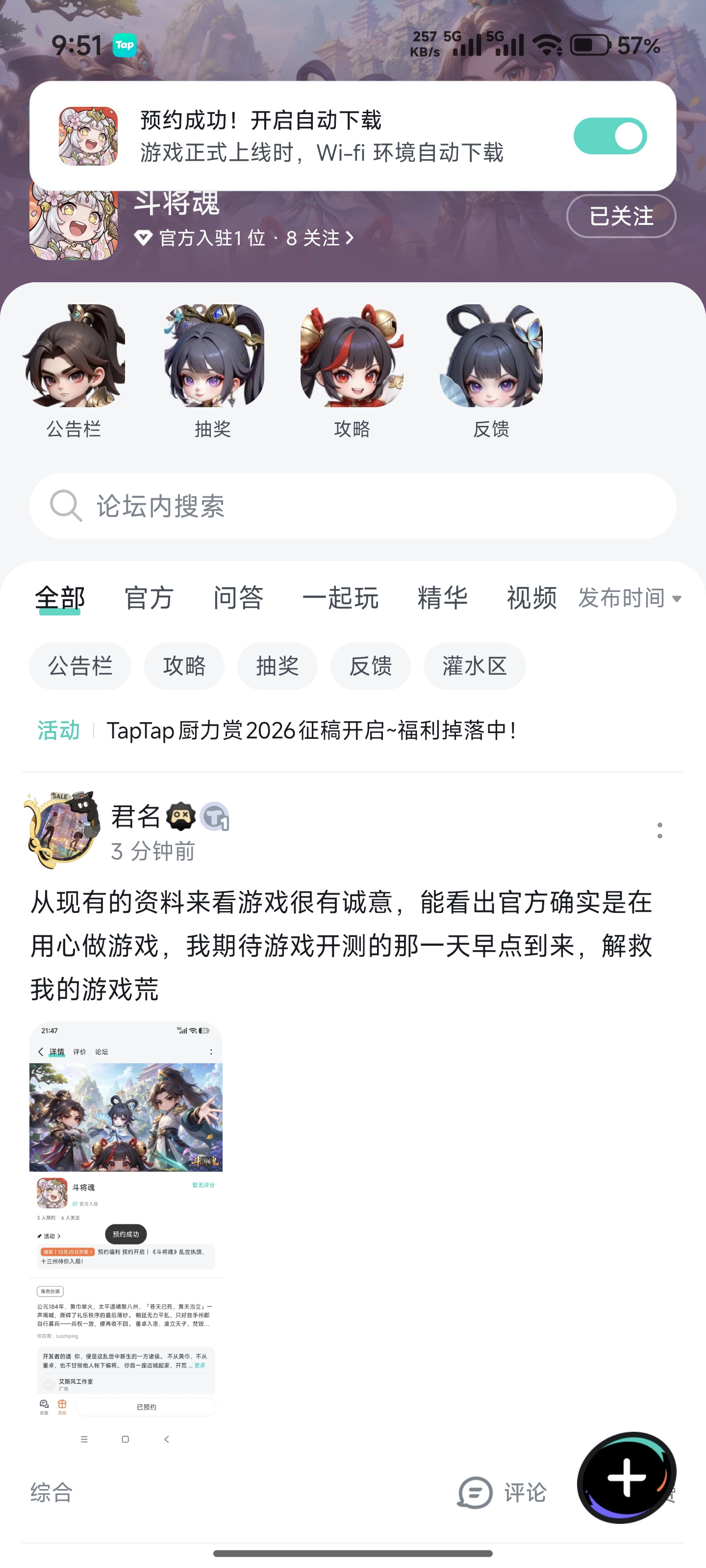This screenshot has height=1568, width=706.
Task: Switch to the 精华 tab
Action: click(x=443, y=598)
